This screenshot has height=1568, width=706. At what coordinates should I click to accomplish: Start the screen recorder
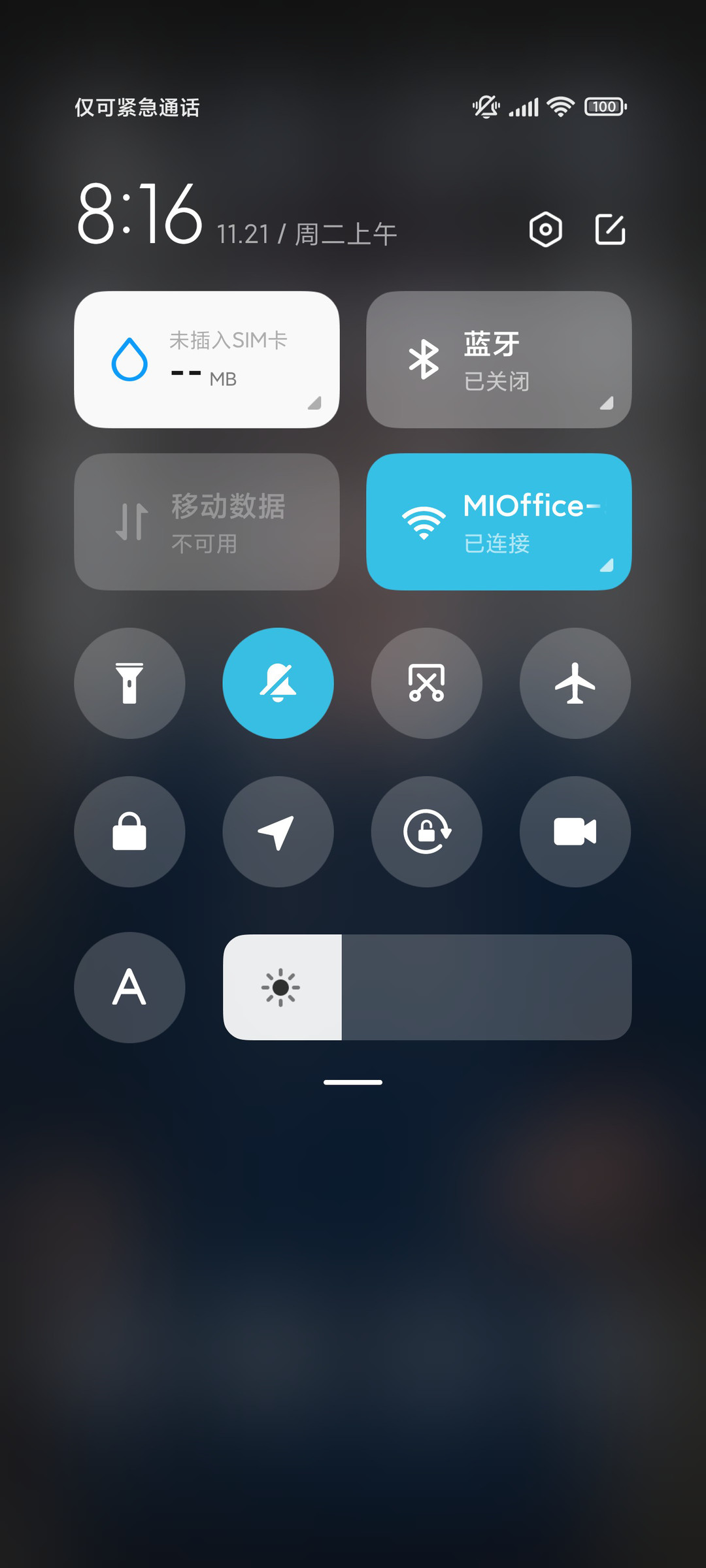(x=575, y=832)
